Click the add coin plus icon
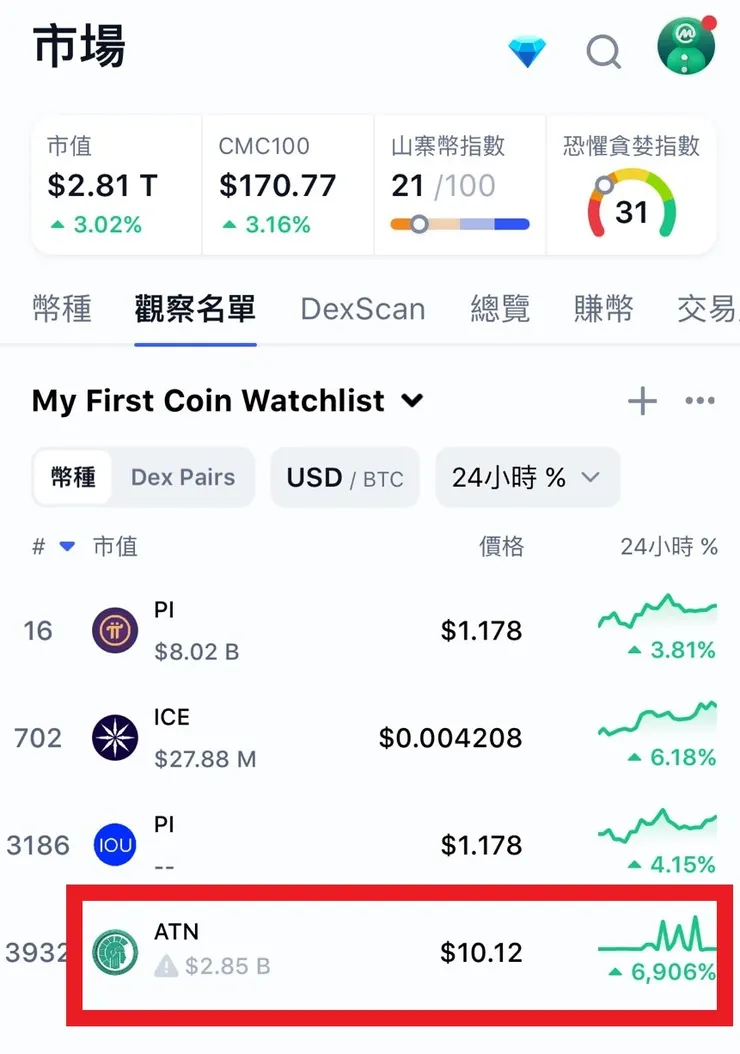 tap(641, 401)
